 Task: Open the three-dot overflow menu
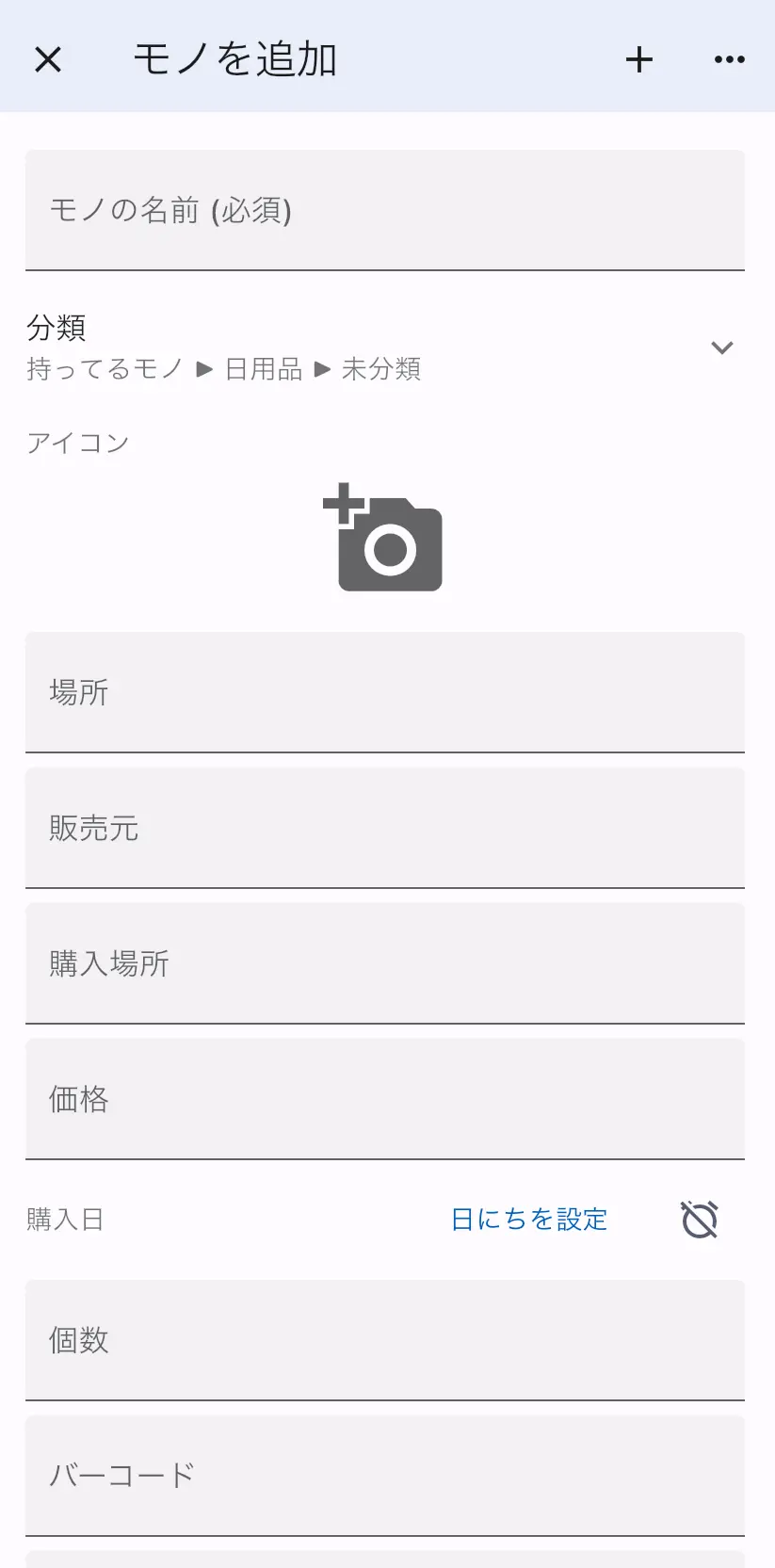(729, 59)
